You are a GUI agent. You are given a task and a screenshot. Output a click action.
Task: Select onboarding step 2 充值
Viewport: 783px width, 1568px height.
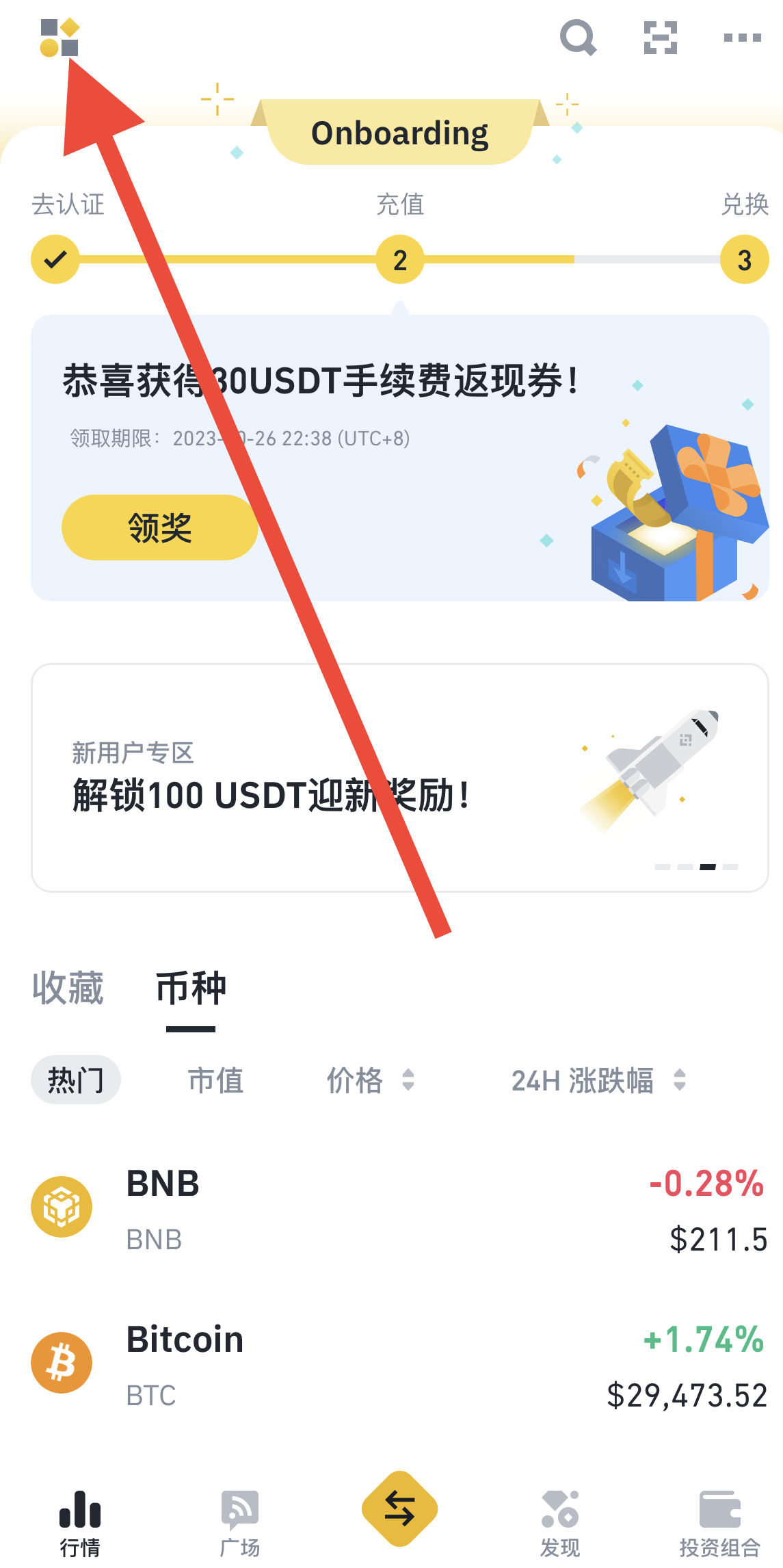tap(400, 260)
